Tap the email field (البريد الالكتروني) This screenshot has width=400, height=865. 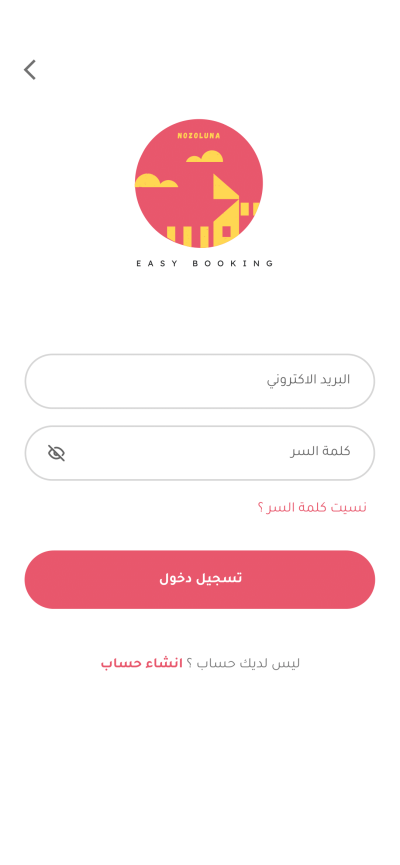click(200, 381)
